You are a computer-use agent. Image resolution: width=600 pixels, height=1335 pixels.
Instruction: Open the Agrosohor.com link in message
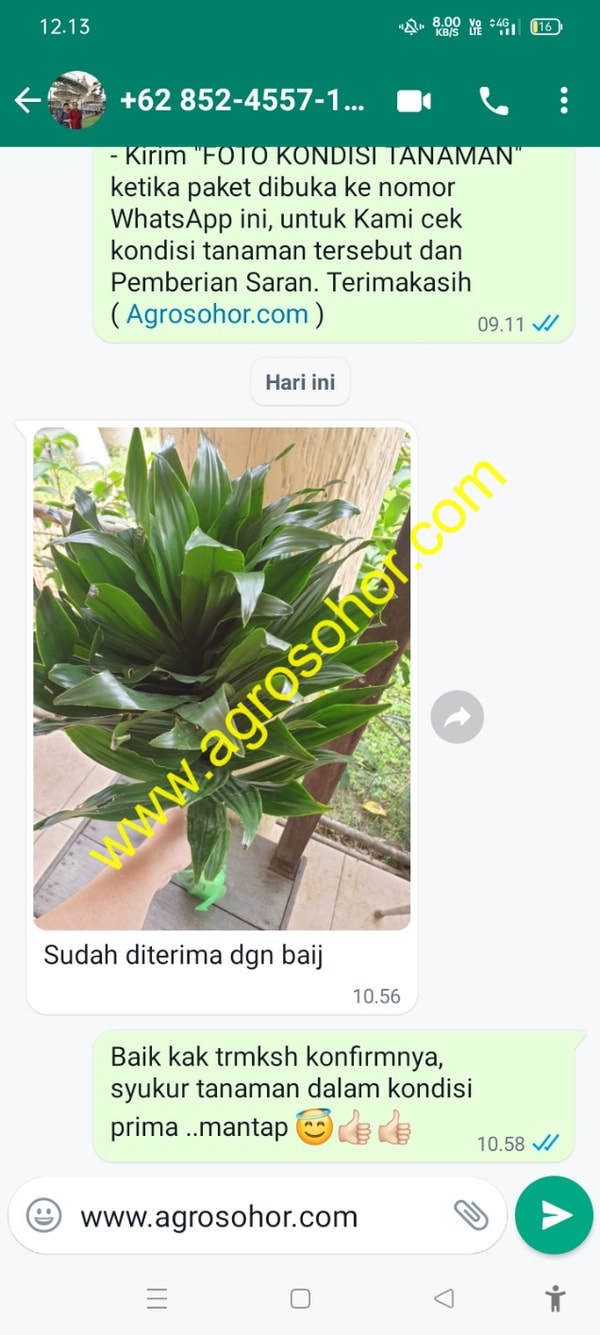[x=217, y=314]
